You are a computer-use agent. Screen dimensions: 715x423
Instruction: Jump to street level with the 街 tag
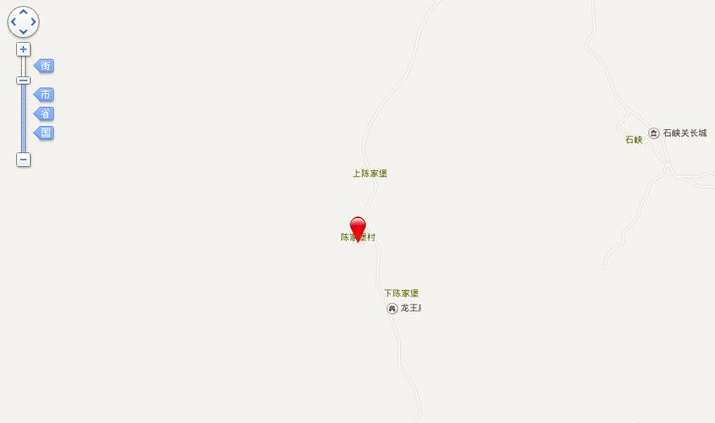point(44,66)
